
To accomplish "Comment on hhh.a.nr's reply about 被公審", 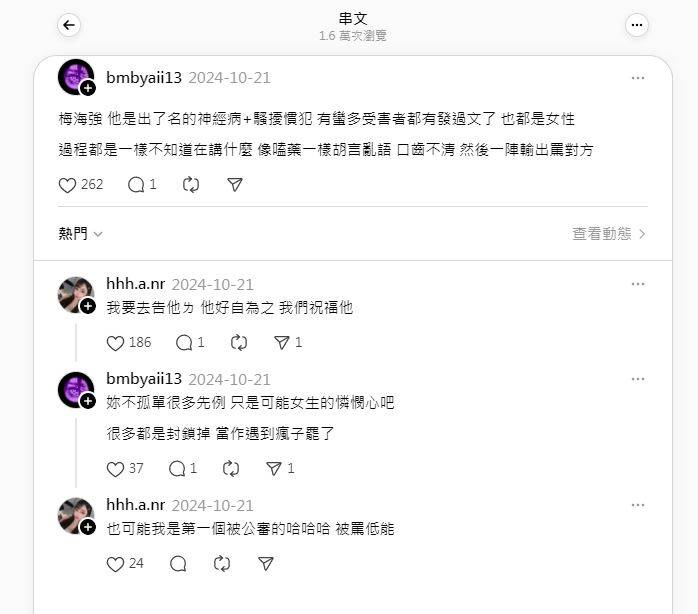I will pyautogui.click(x=178, y=564).
